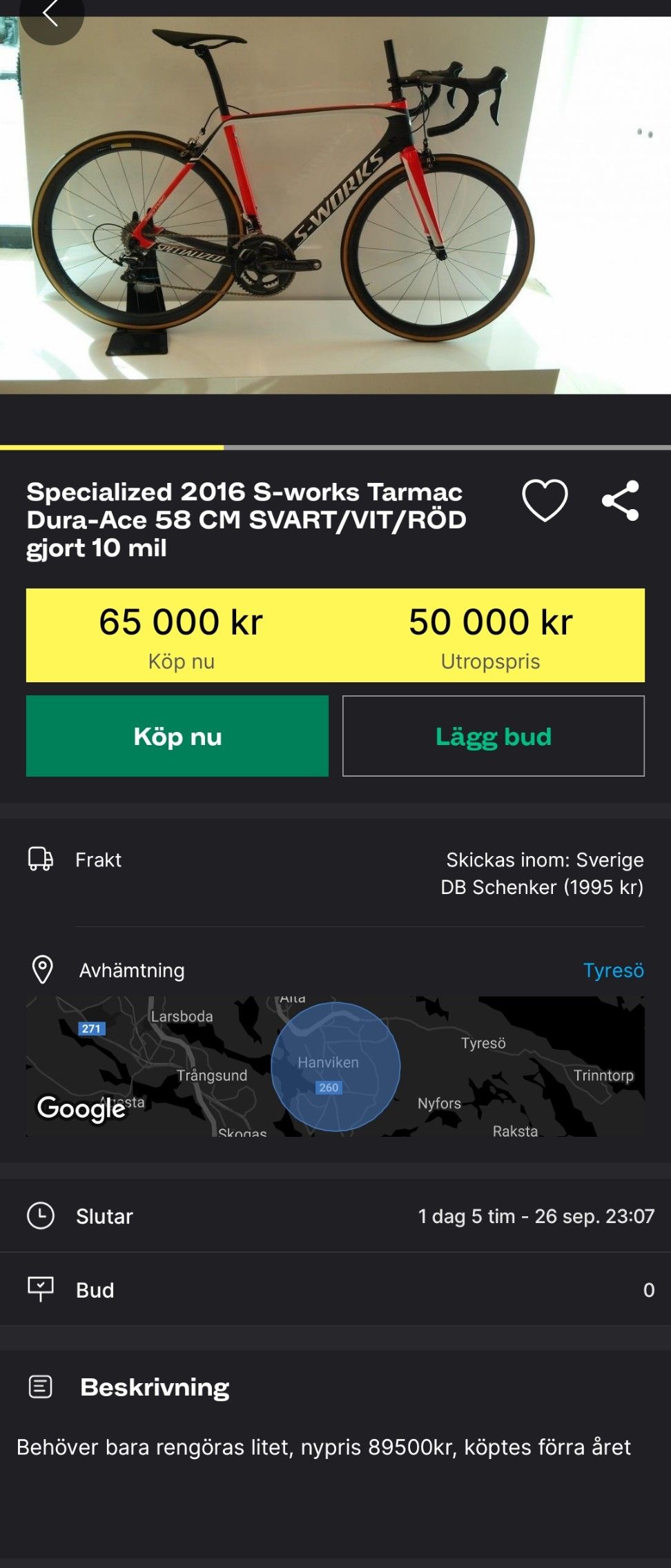Open Frakt shipping details
Image resolution: width=671 pixels, height=1568 pixels.
pos(335,873)
